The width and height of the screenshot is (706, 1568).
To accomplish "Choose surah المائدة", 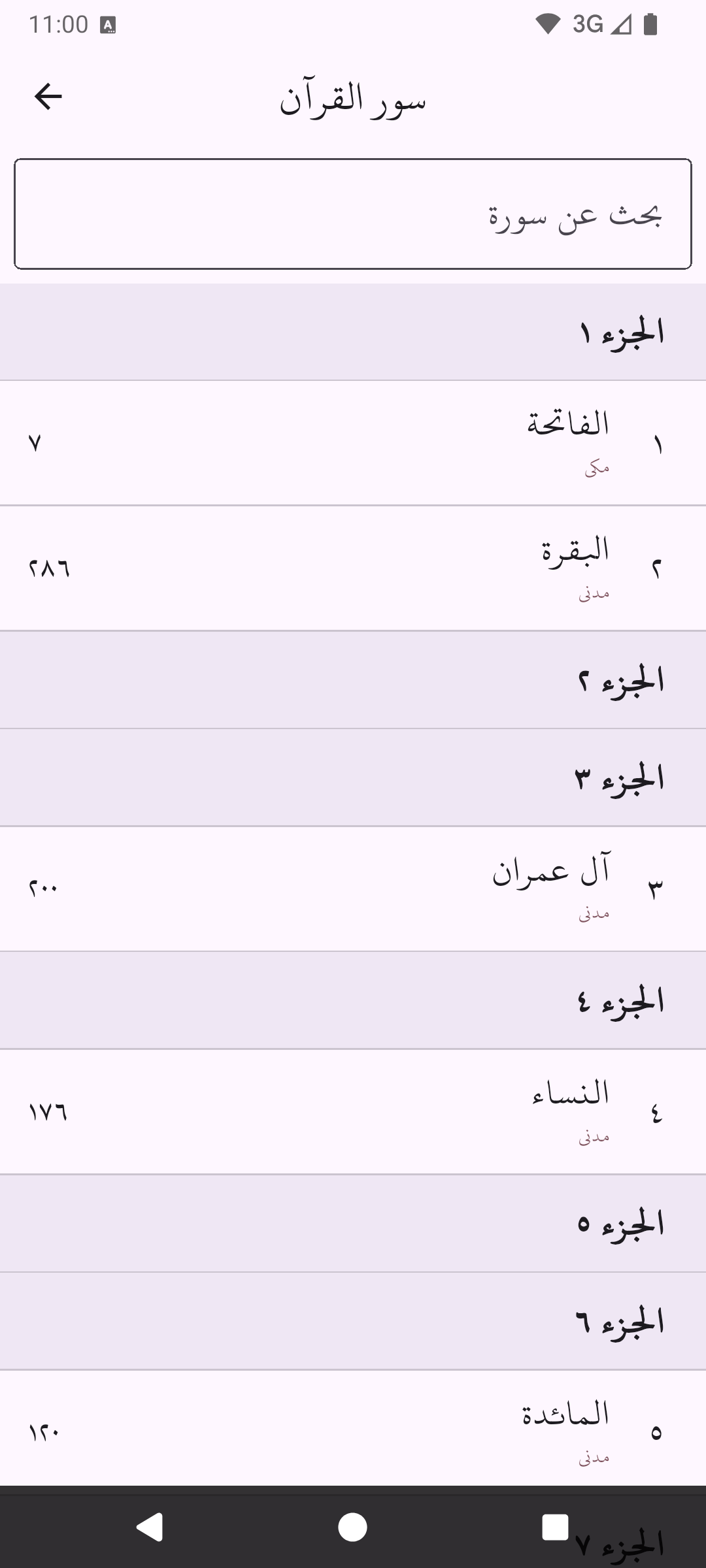I will tap(353, 1431).
